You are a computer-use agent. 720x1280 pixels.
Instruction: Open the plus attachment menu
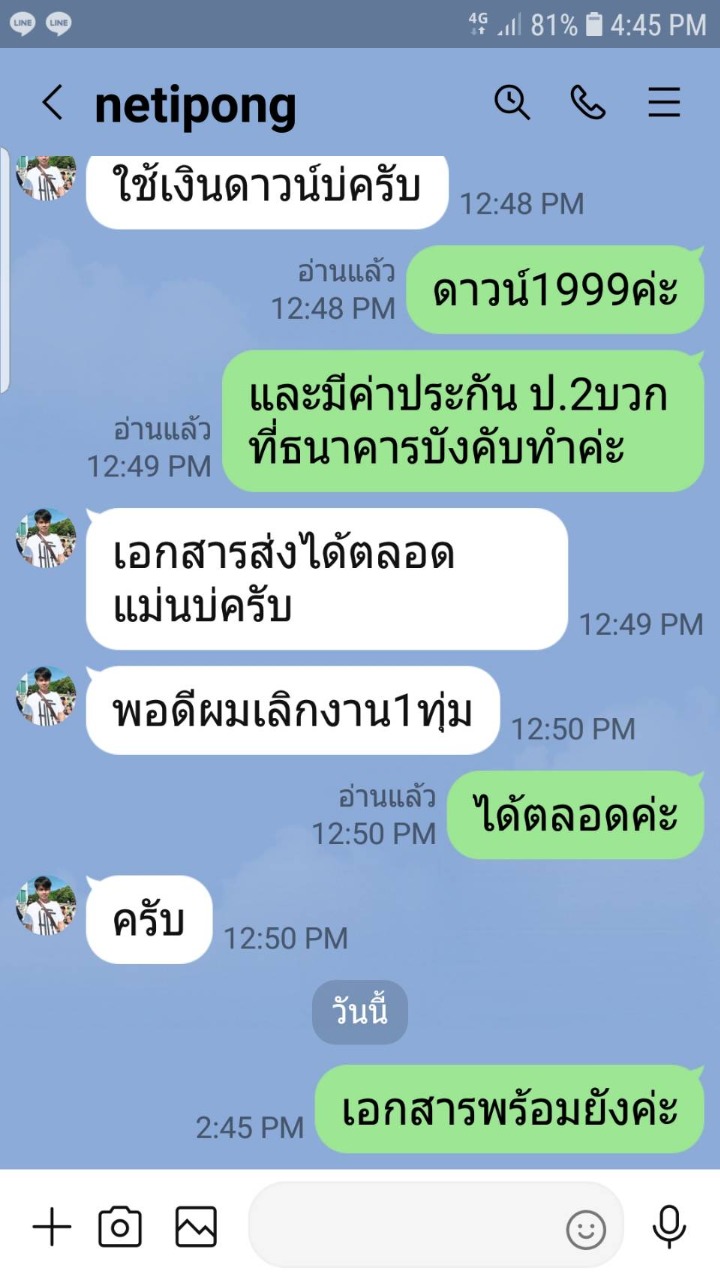(52, 1226)
